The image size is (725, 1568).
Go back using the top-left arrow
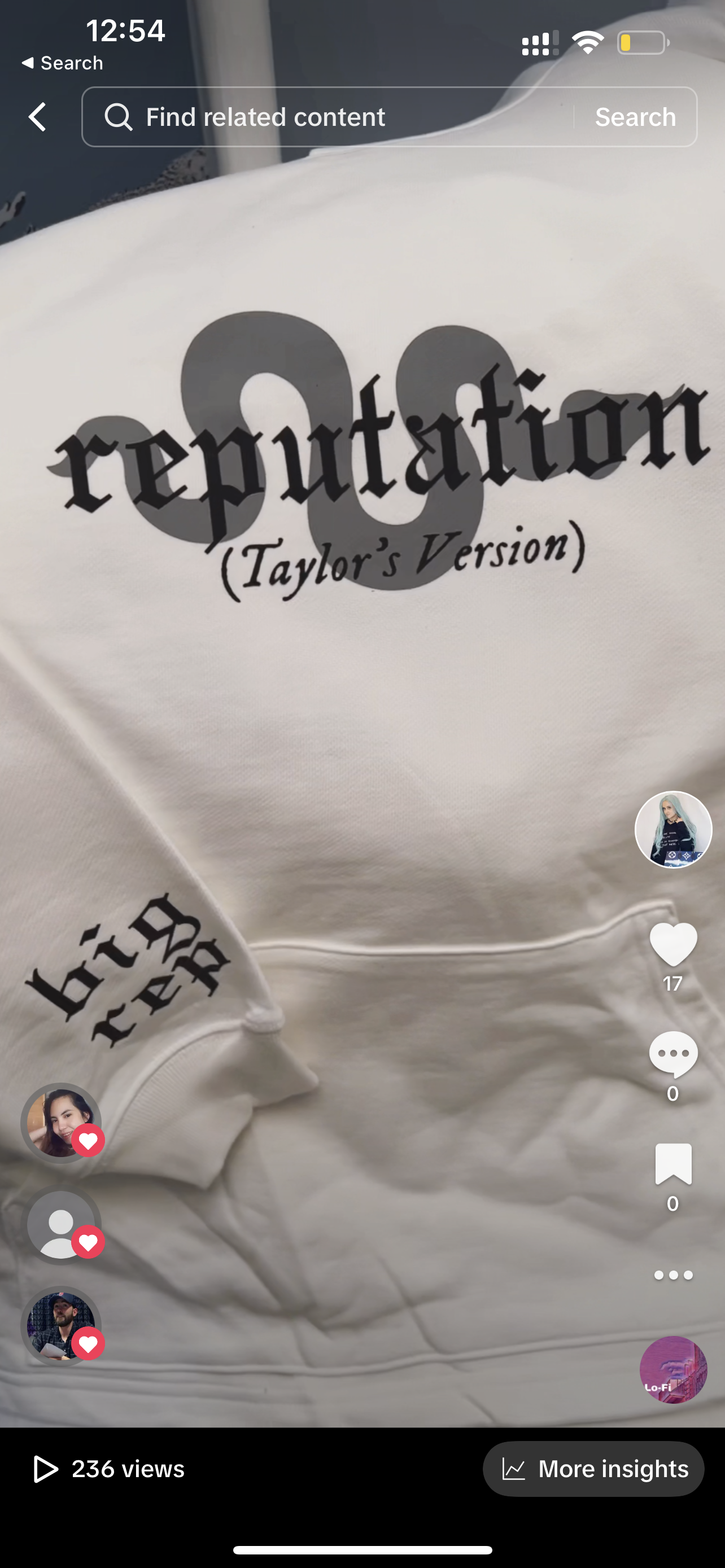[38, 117]
